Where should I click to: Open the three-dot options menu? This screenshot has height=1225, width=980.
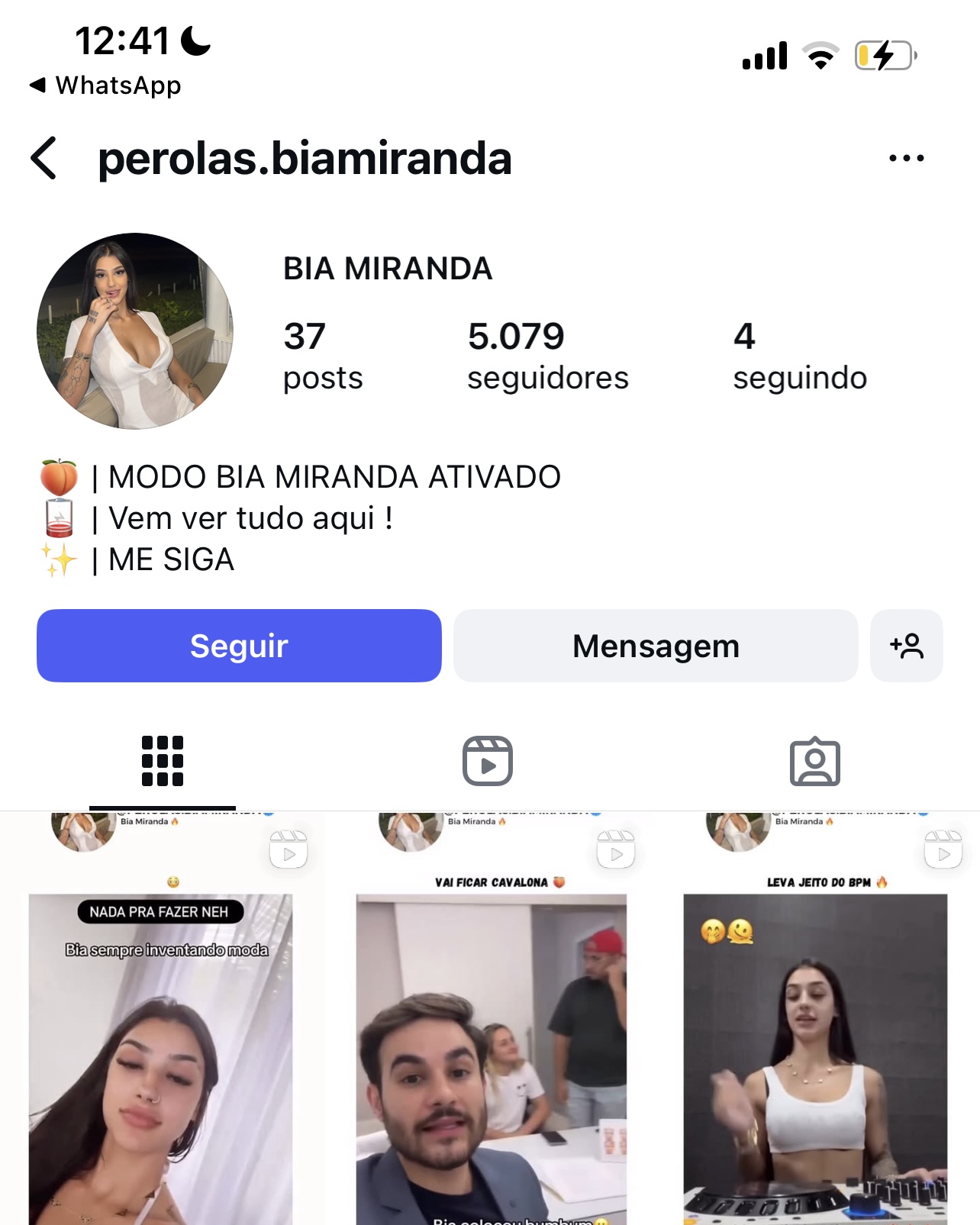click(x=906, y=158)
